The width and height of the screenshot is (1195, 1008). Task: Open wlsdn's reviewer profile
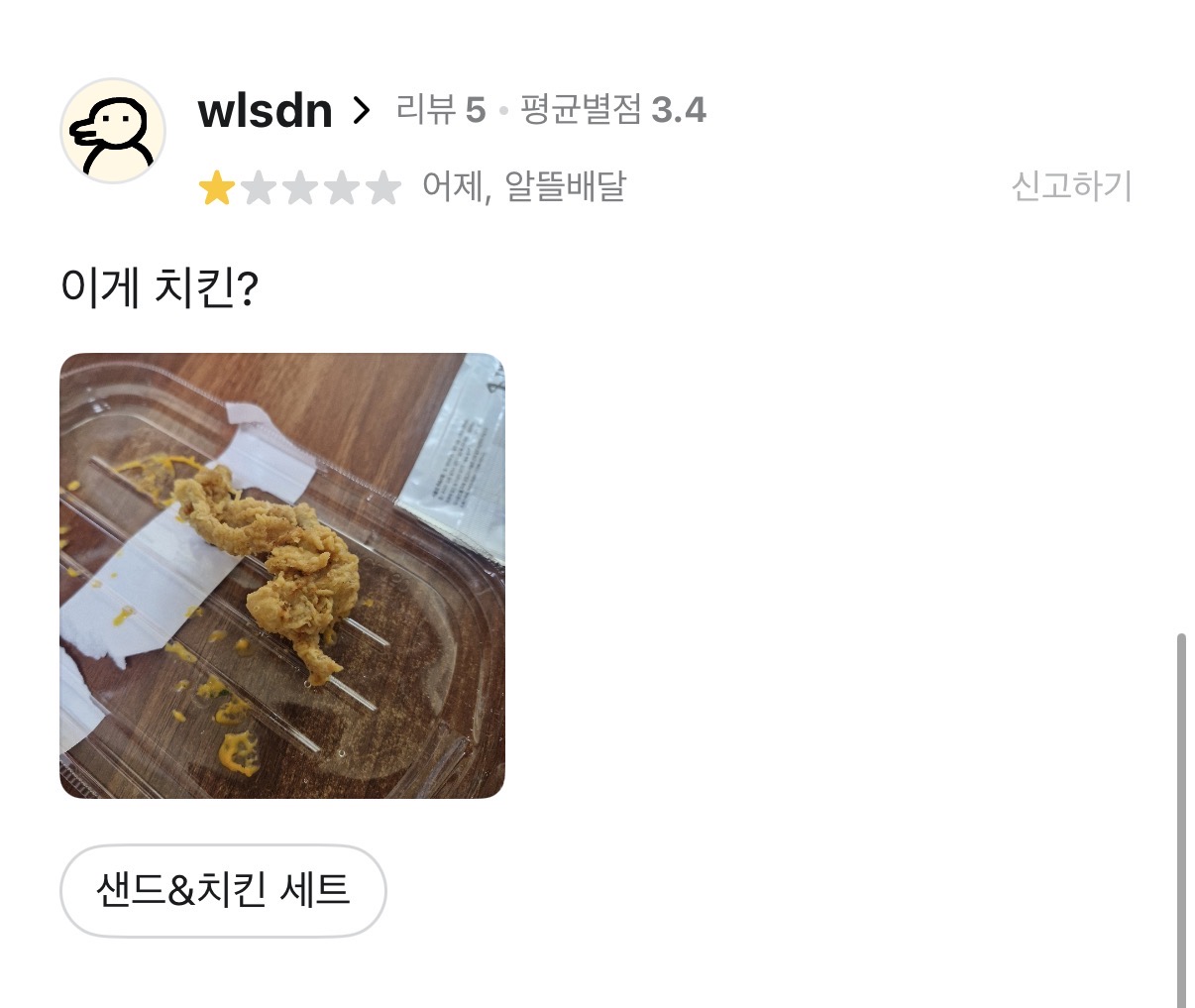(282, 110)
